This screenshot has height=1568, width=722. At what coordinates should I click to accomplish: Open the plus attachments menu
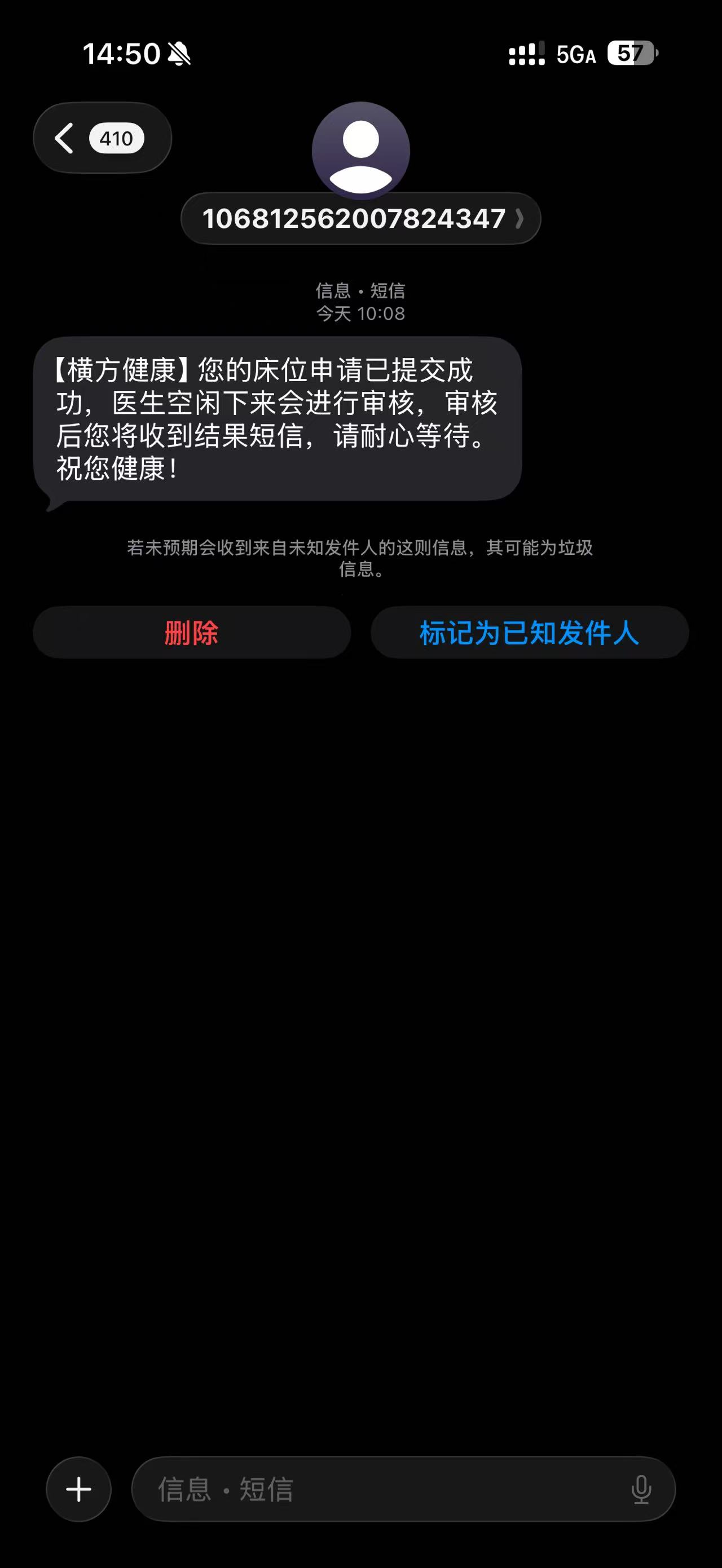[78, 1490]
